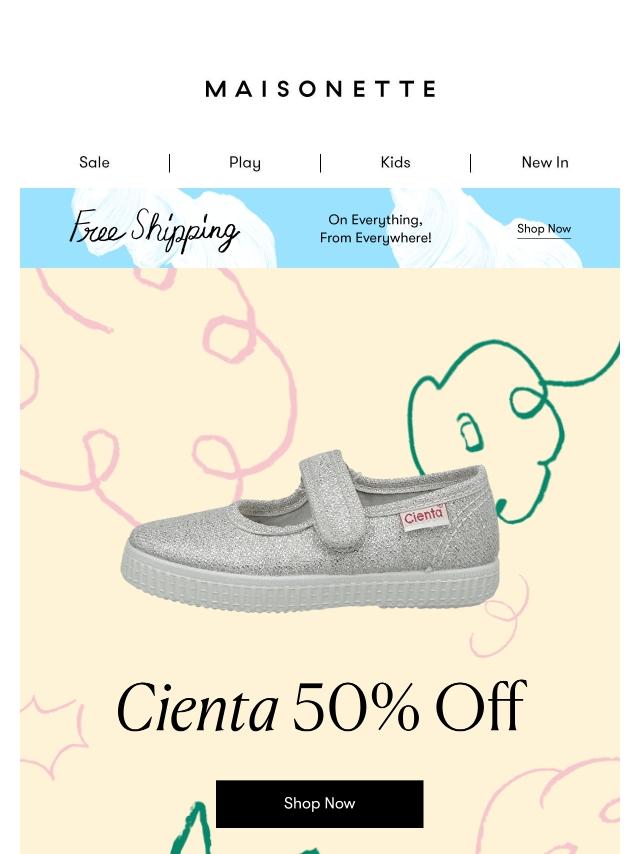Tap the black Shop Now button

coord(319,803)
